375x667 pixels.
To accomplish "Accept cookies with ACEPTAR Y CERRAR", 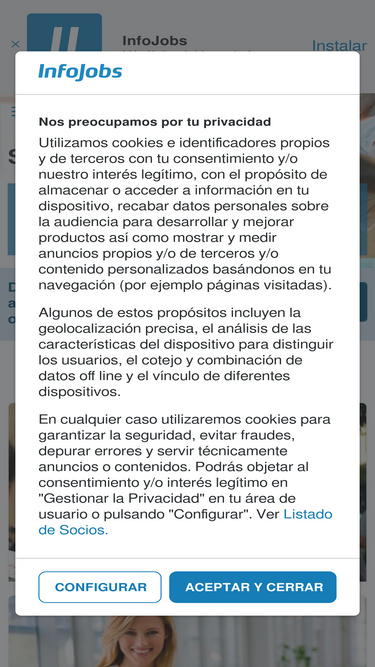I will click(x=253, y=587).
